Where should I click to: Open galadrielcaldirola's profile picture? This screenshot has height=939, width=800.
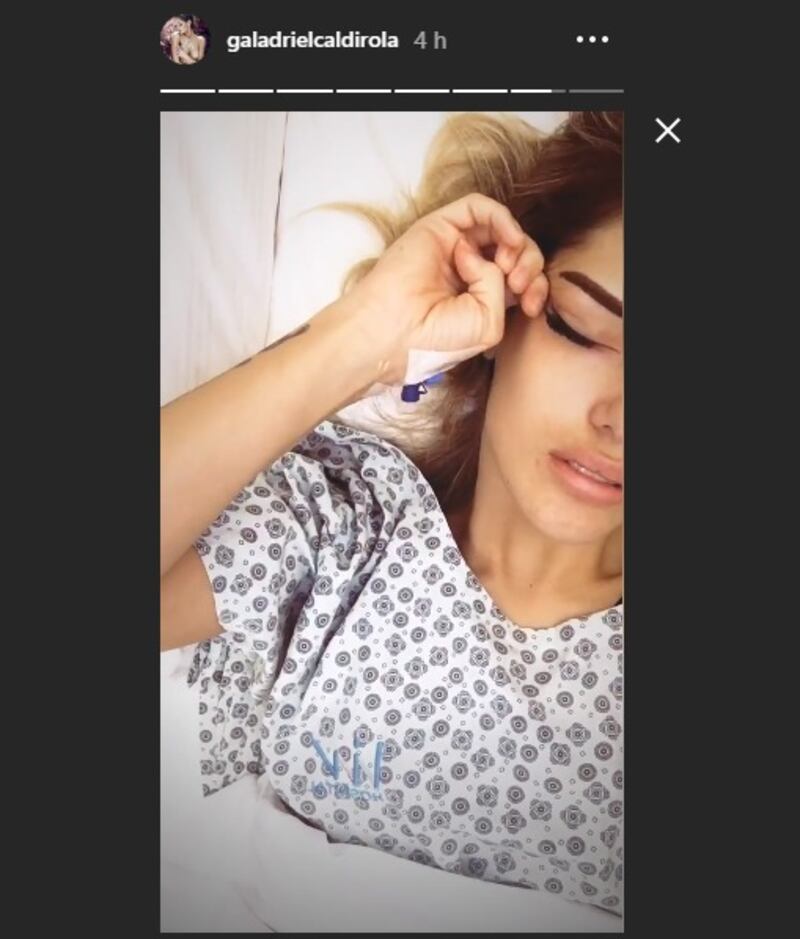point(184,40)
